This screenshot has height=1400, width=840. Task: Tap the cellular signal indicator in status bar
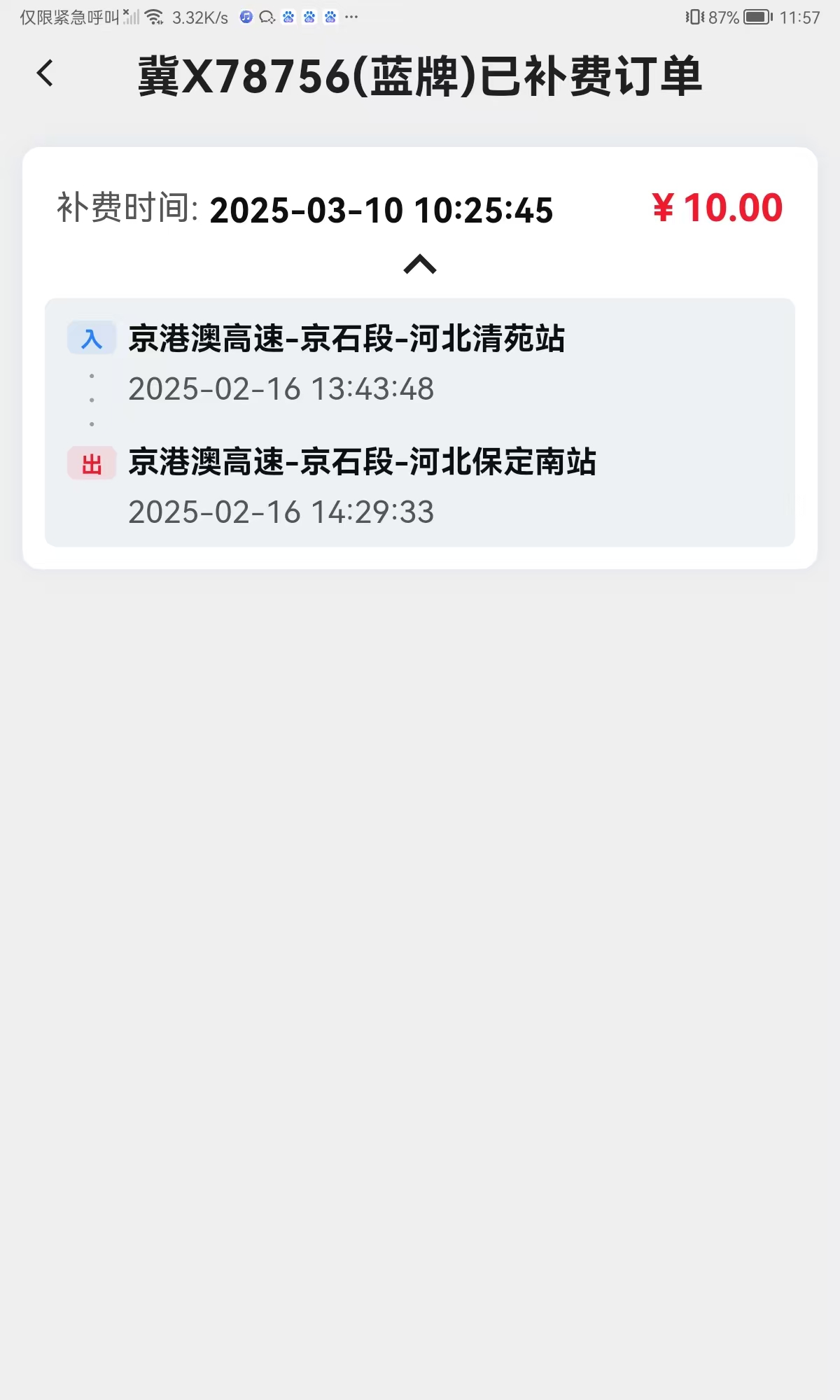[132, 16]
